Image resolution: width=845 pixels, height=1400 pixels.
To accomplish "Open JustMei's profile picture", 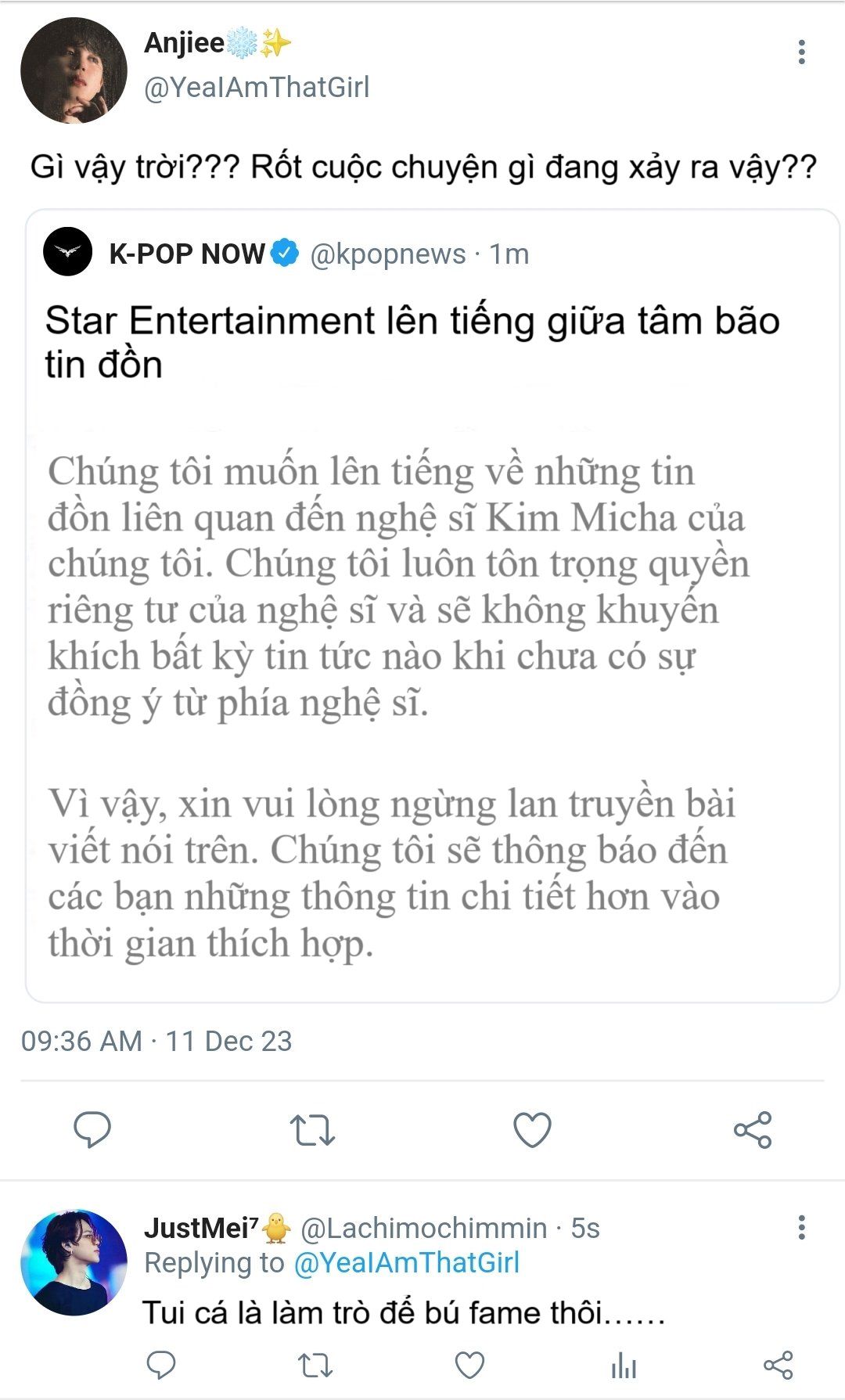I will tap(74, 1262).
